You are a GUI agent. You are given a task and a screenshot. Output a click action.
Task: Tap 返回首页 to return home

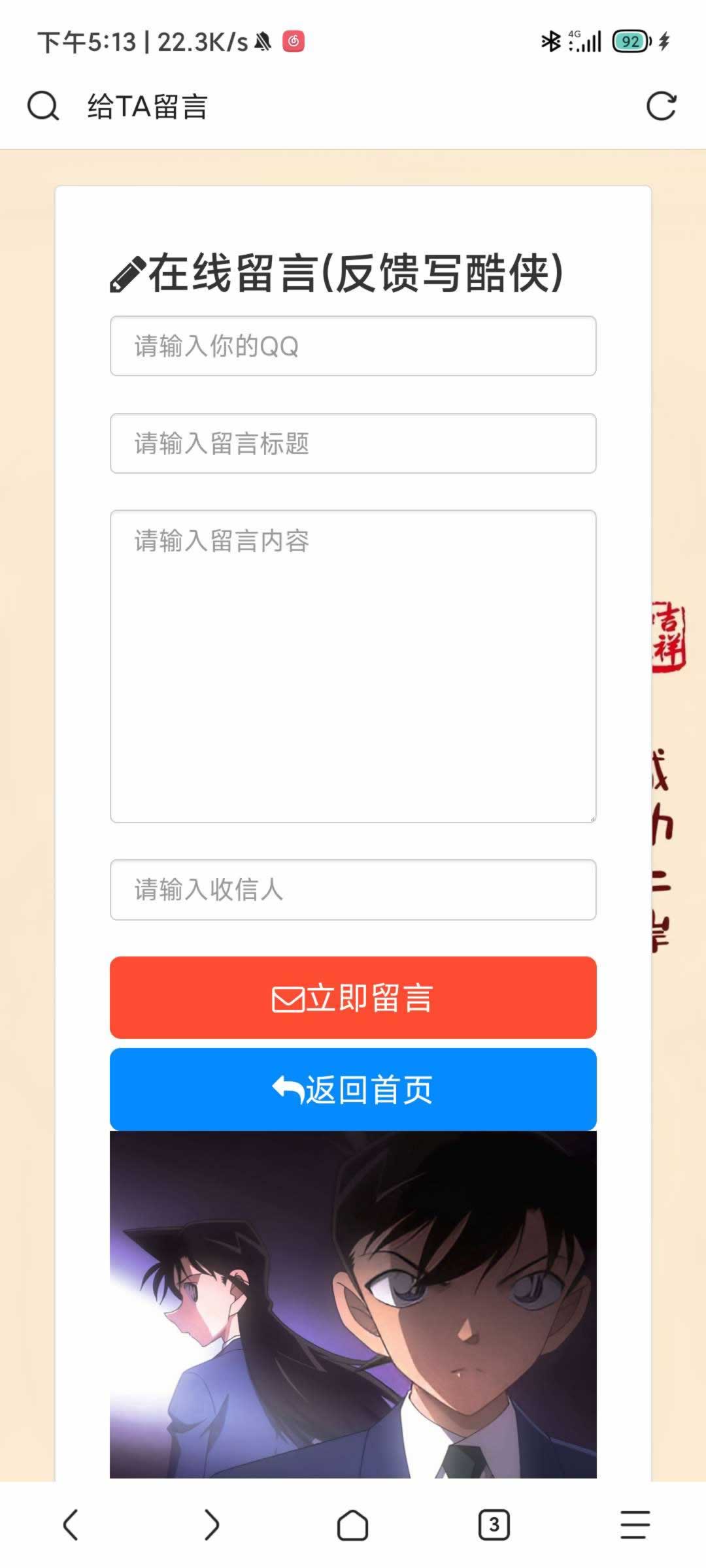pyautogui.click(x=353, y=1089)
